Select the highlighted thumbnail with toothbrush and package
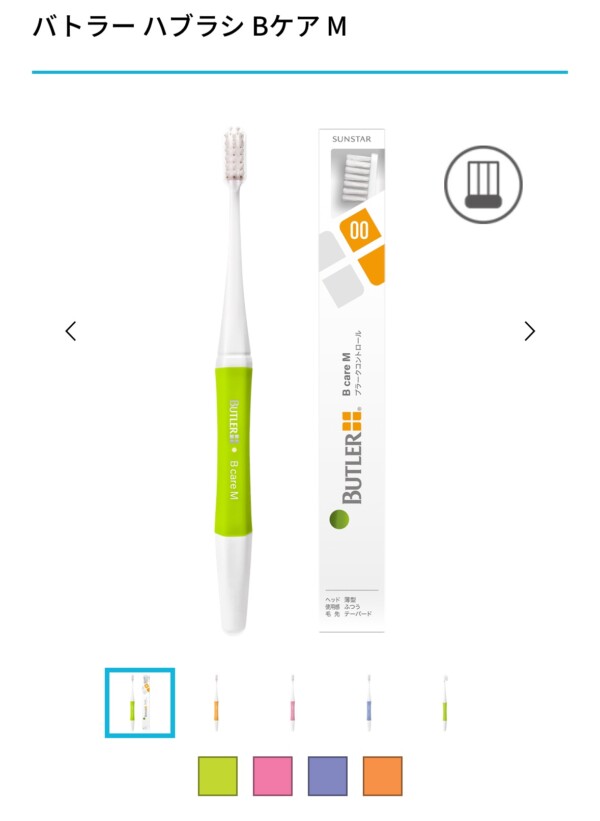The height and width of the screenshot is (821, 600). click(140, 702)
